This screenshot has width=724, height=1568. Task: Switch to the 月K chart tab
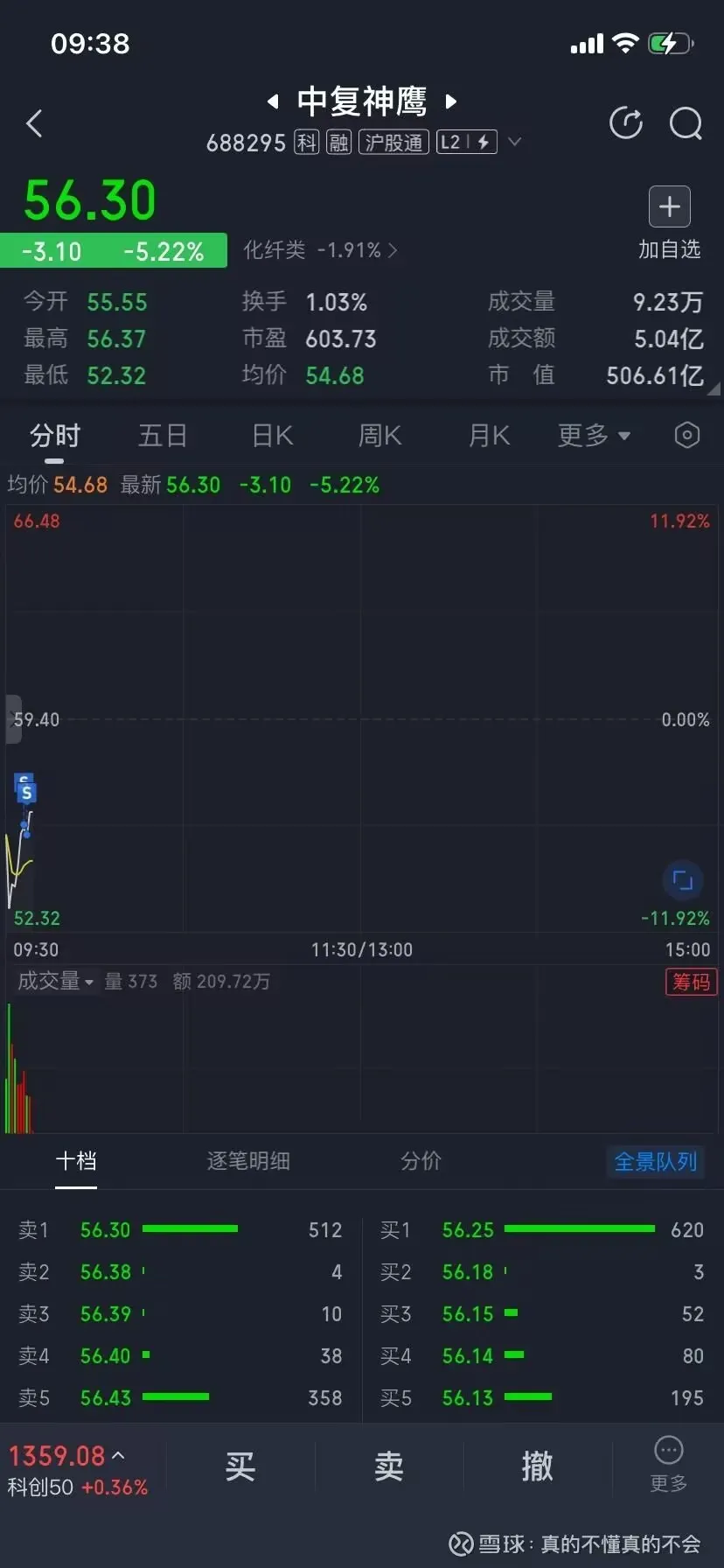pyautogui.click(x=489, y=435)
